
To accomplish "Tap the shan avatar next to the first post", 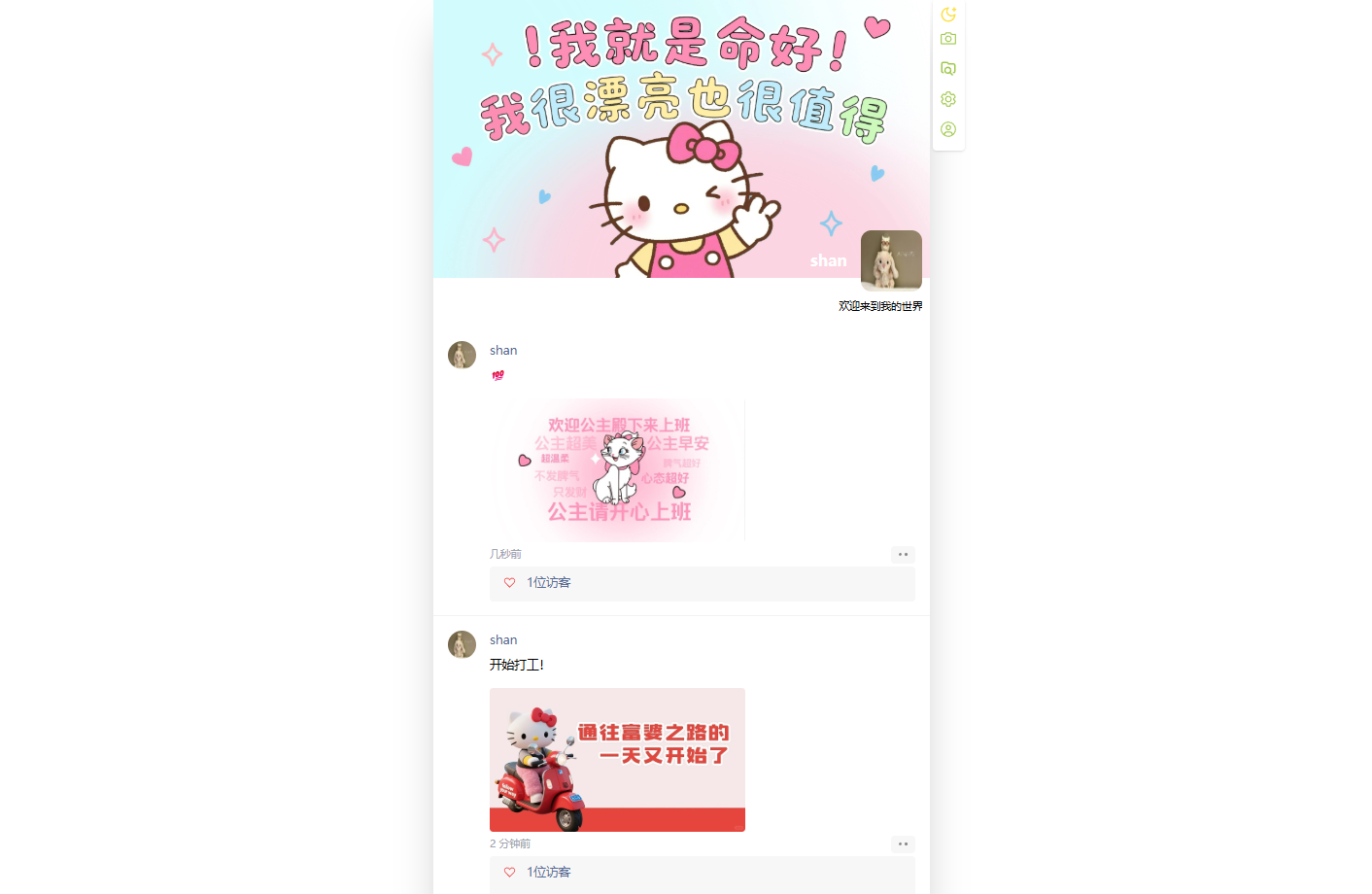I will tap(462, 355).
